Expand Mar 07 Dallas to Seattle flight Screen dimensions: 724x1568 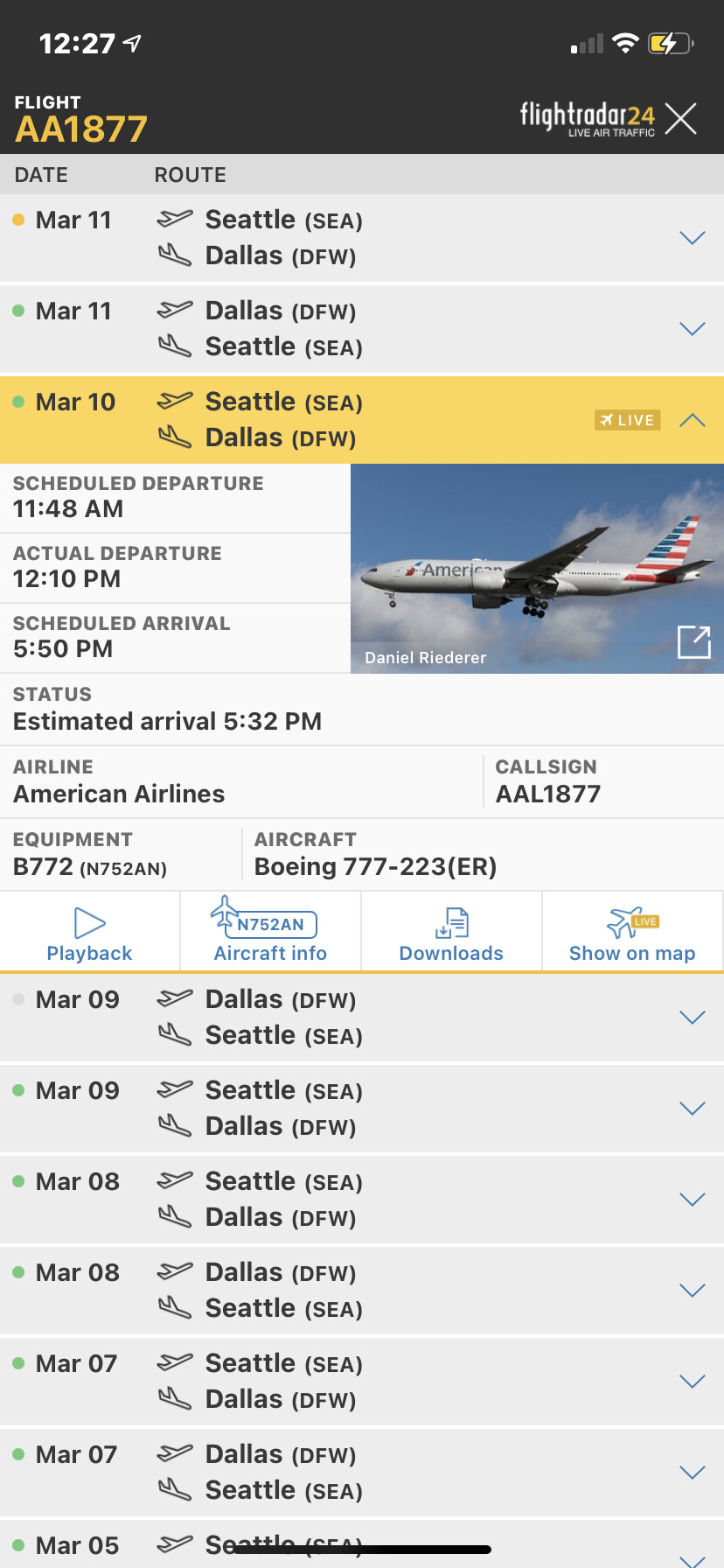[x=692, y=1473]
